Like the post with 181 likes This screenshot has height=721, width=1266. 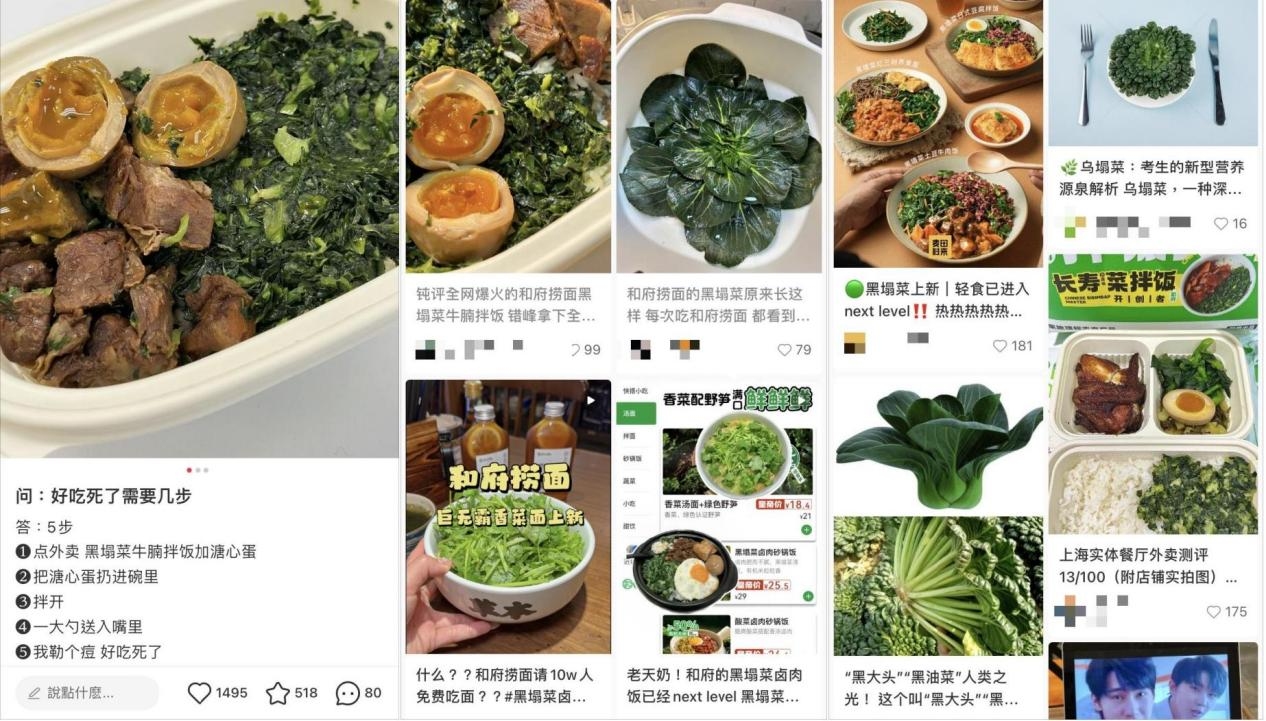[x=999, y=346]
